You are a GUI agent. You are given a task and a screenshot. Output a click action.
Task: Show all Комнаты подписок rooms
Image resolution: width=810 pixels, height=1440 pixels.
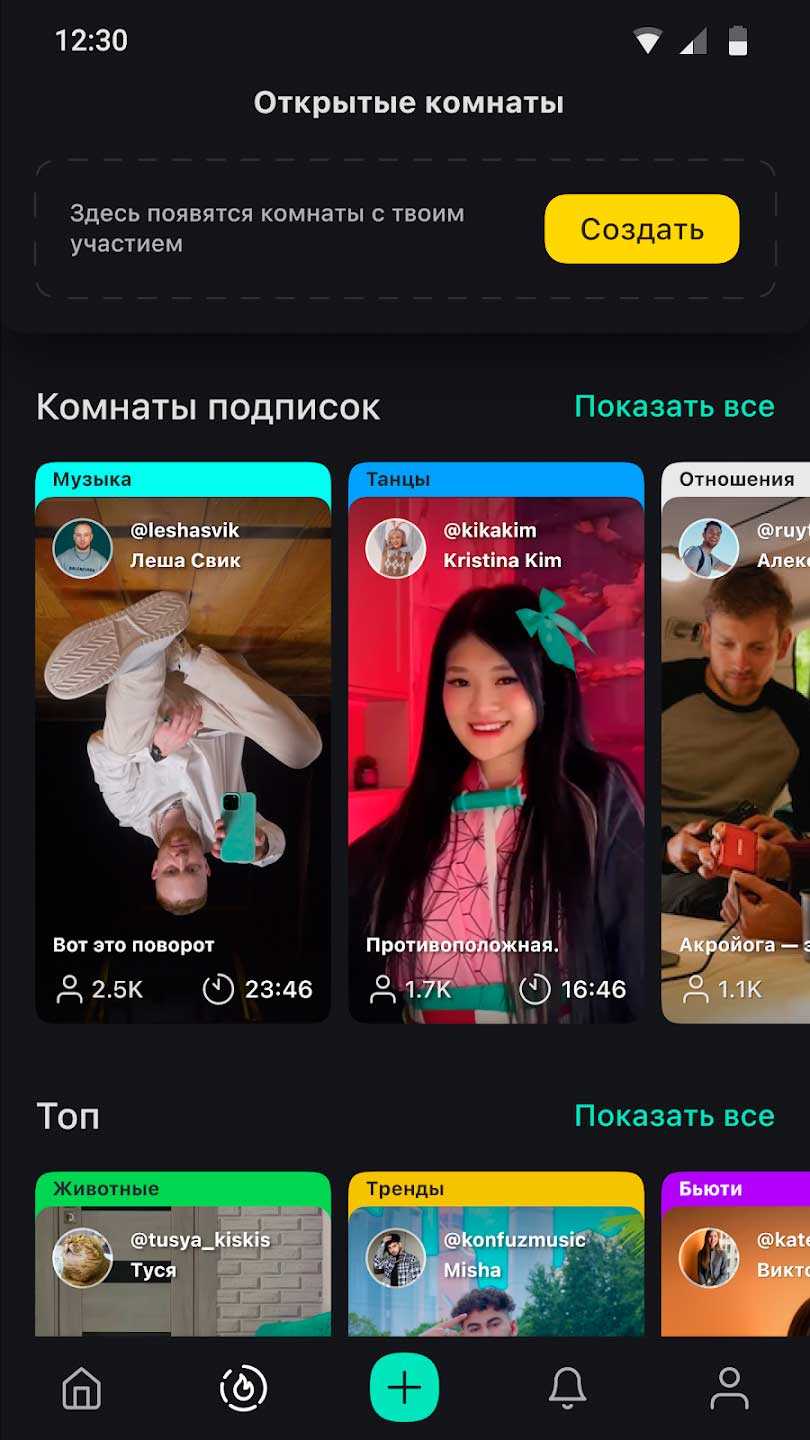click(x=674, y=407)
